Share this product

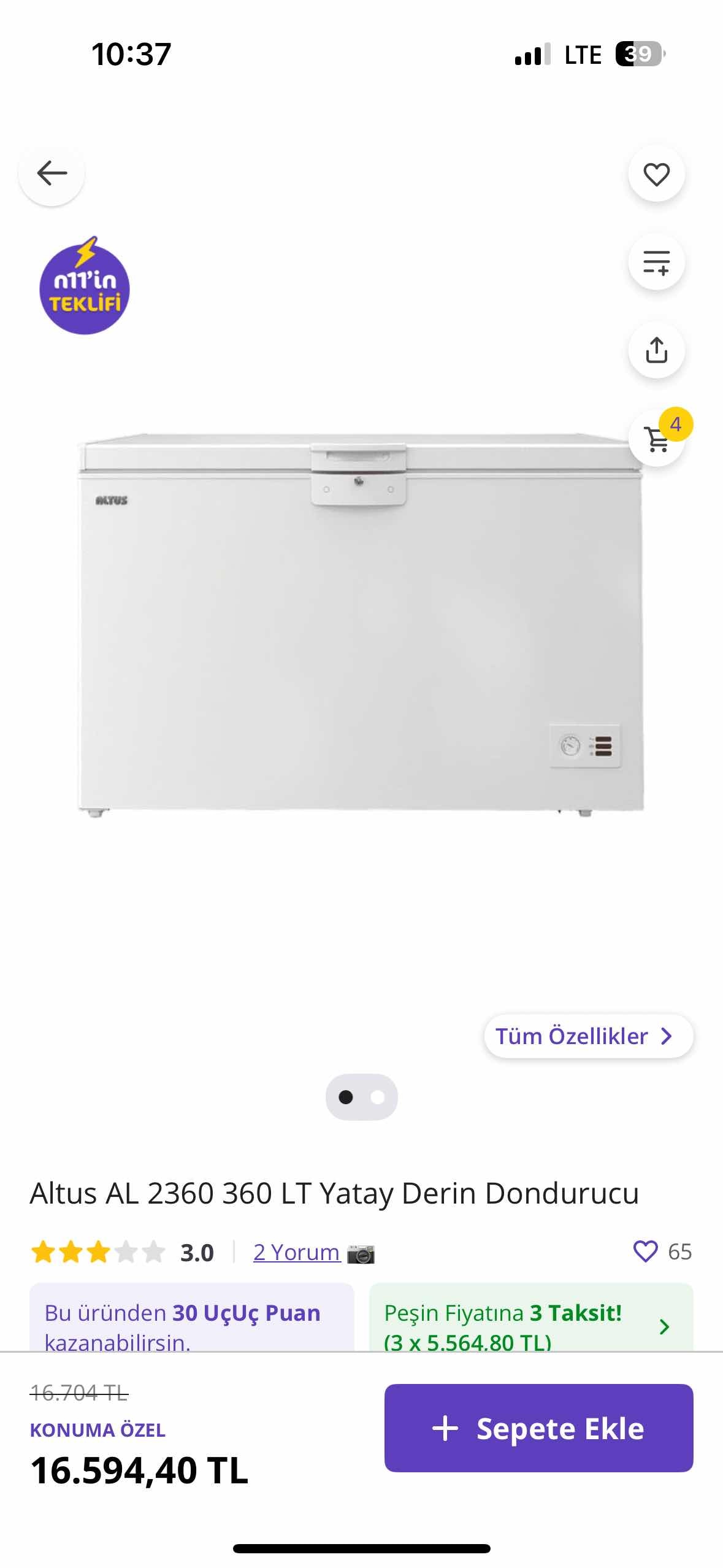tap(656, 350)
